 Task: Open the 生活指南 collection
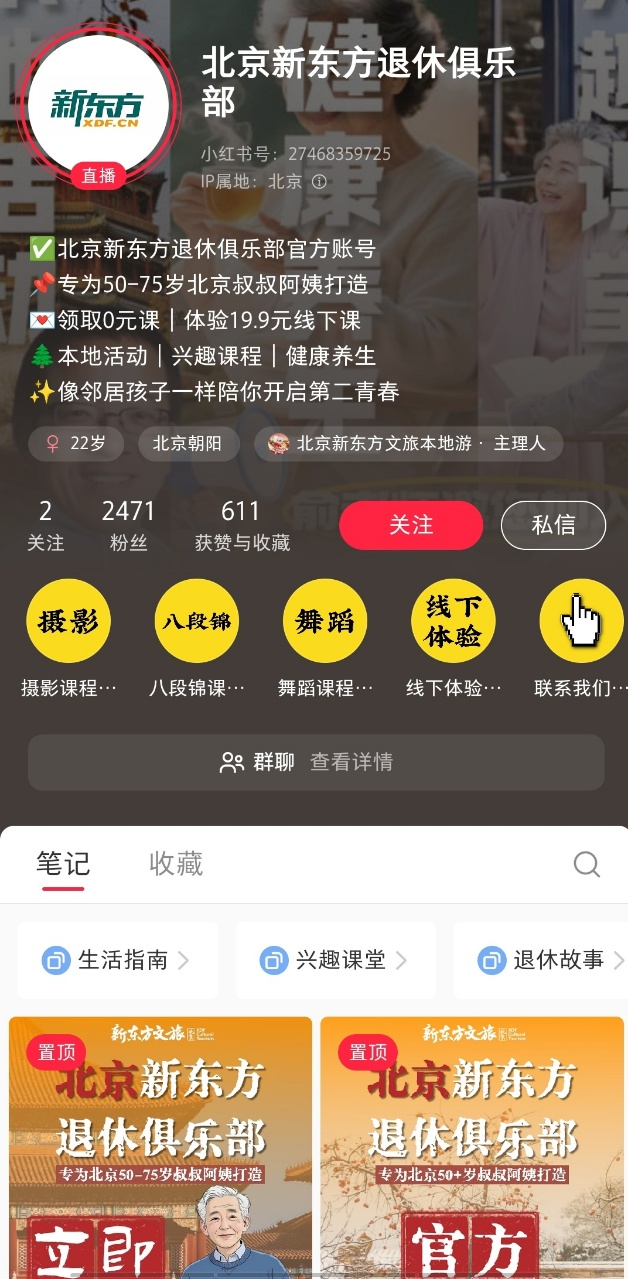(x=116, y=961)
